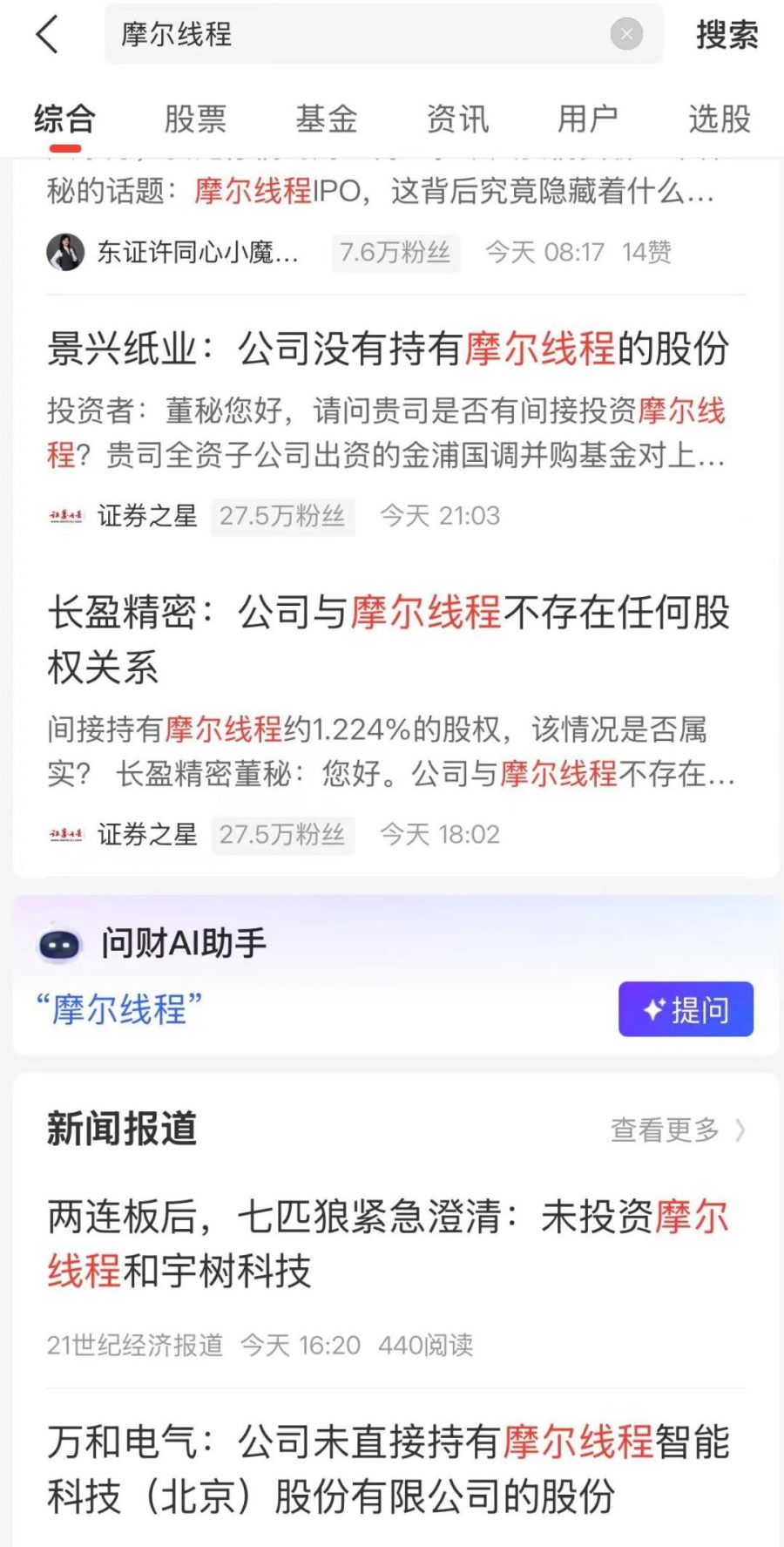Open the 万和电气 news article

point(389,1469)
